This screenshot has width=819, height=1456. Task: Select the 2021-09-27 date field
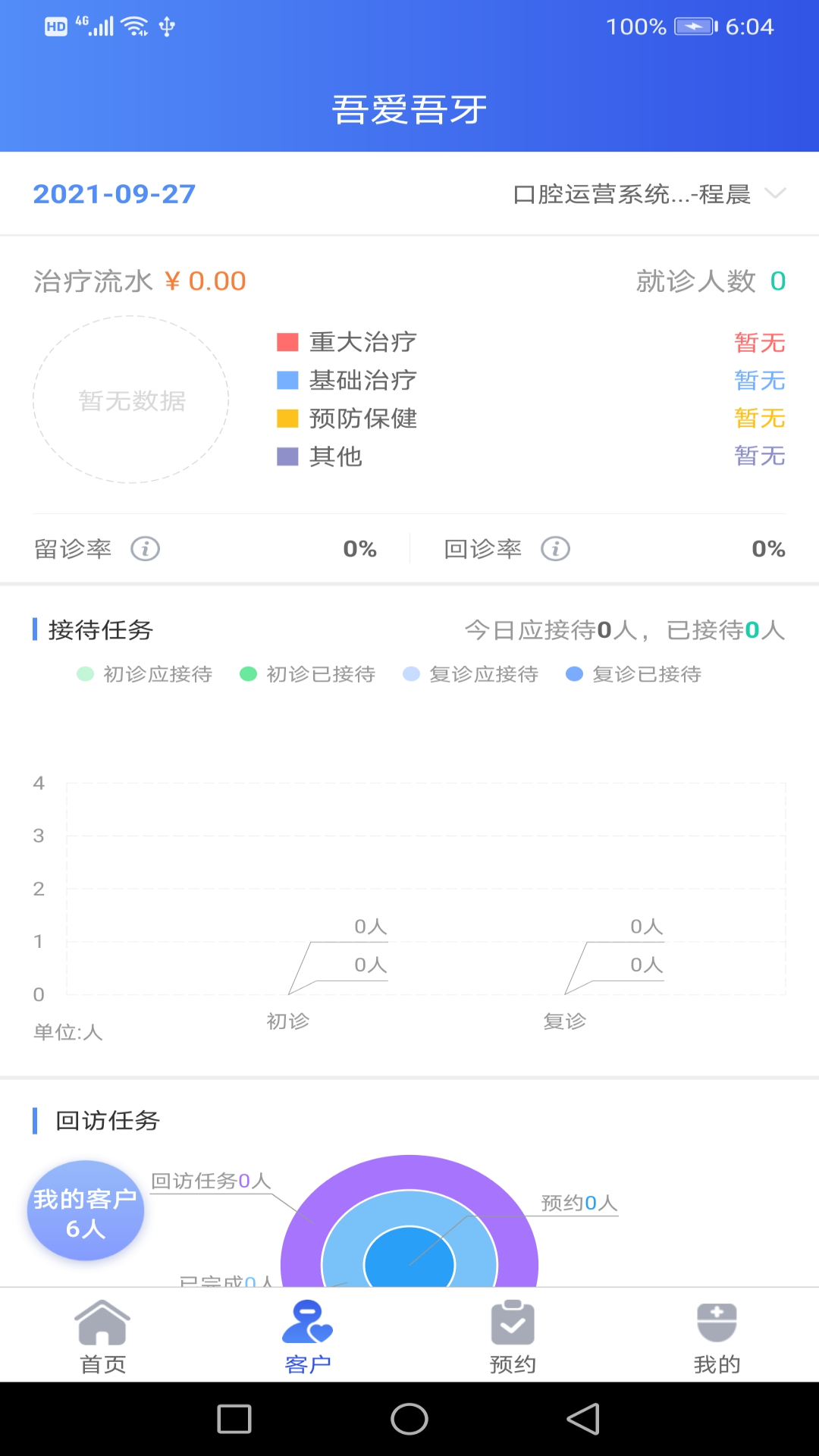[x=114, y=195]
